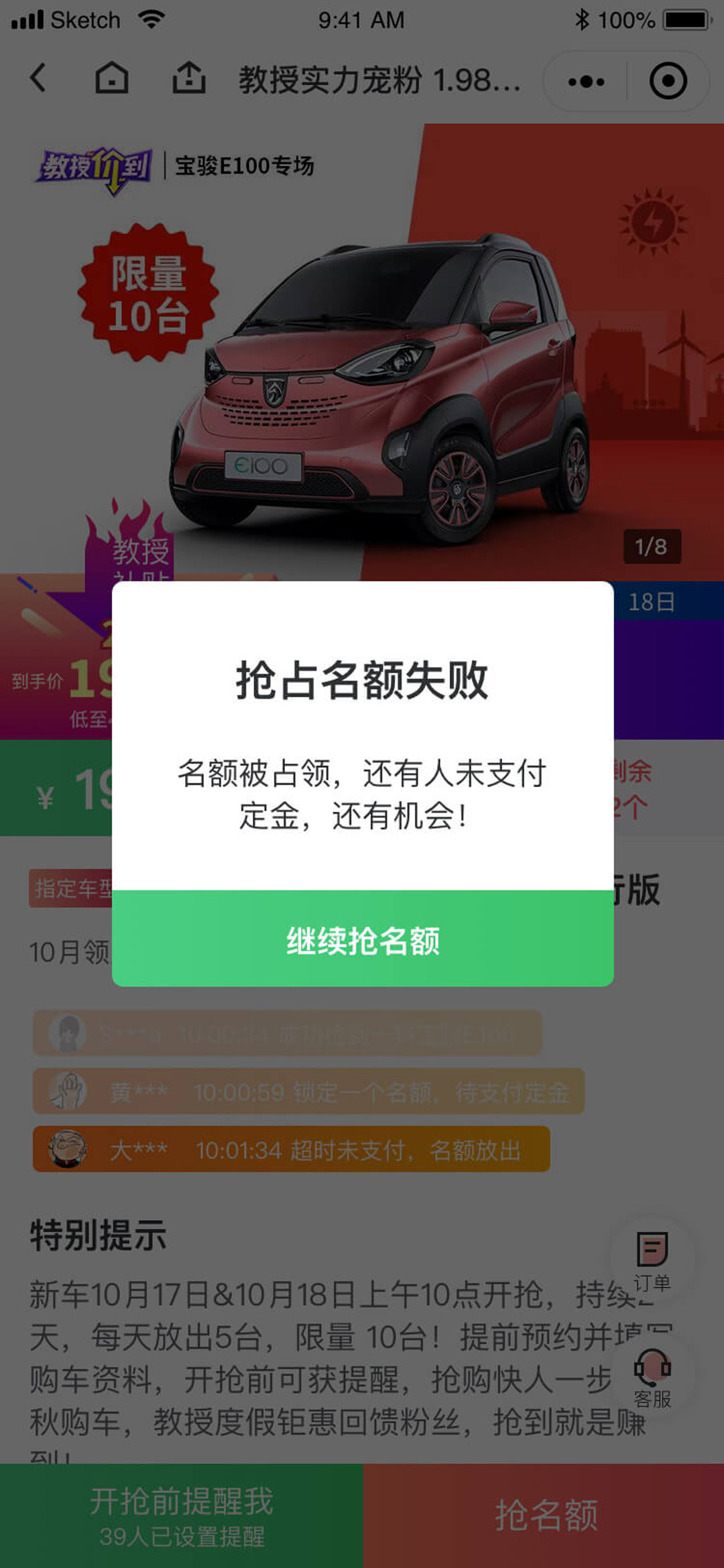Tap 开抢前提醒我 reminder button

tap(182, 1515)
